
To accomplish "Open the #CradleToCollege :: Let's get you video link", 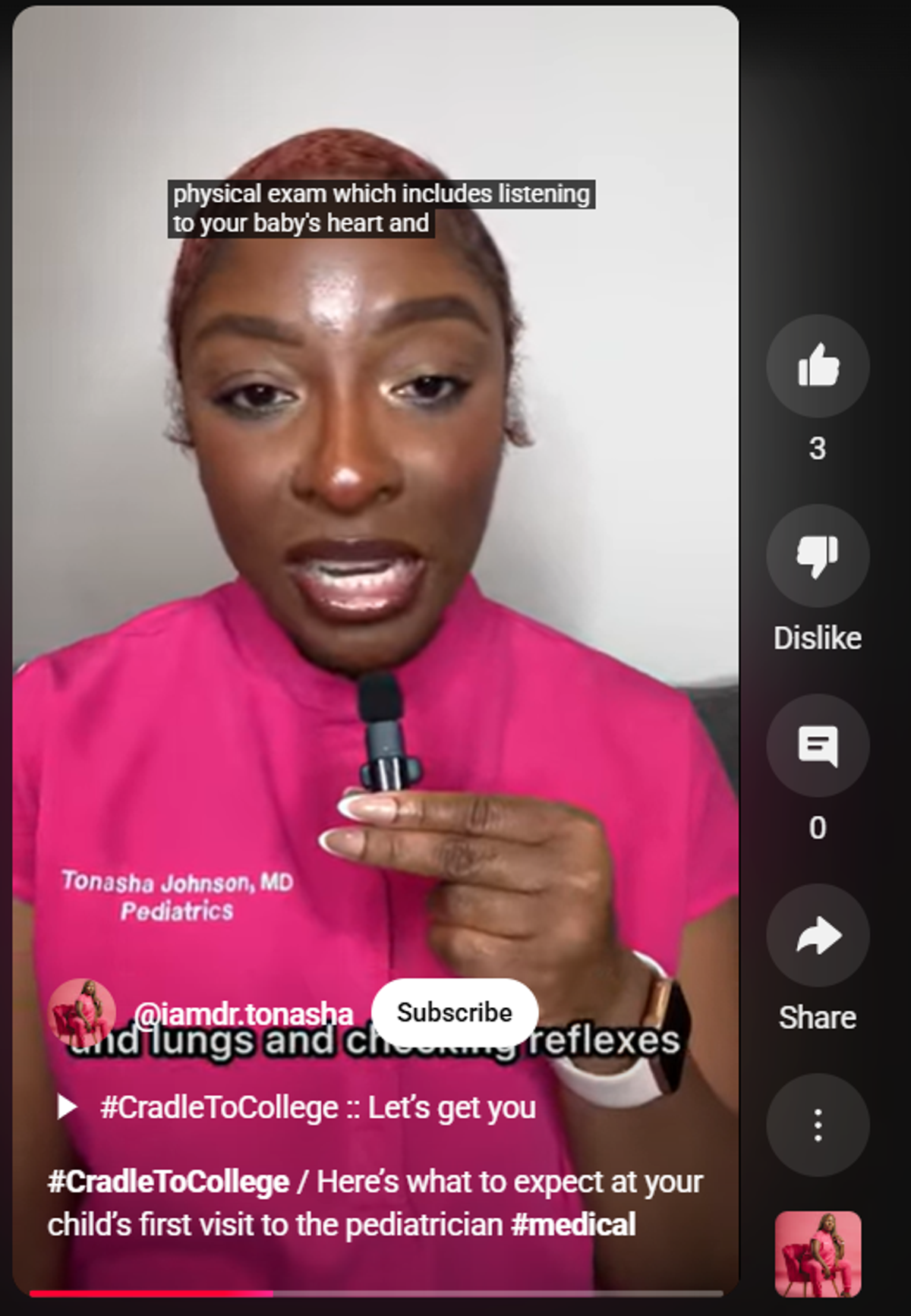I will tap(317, 1107).
